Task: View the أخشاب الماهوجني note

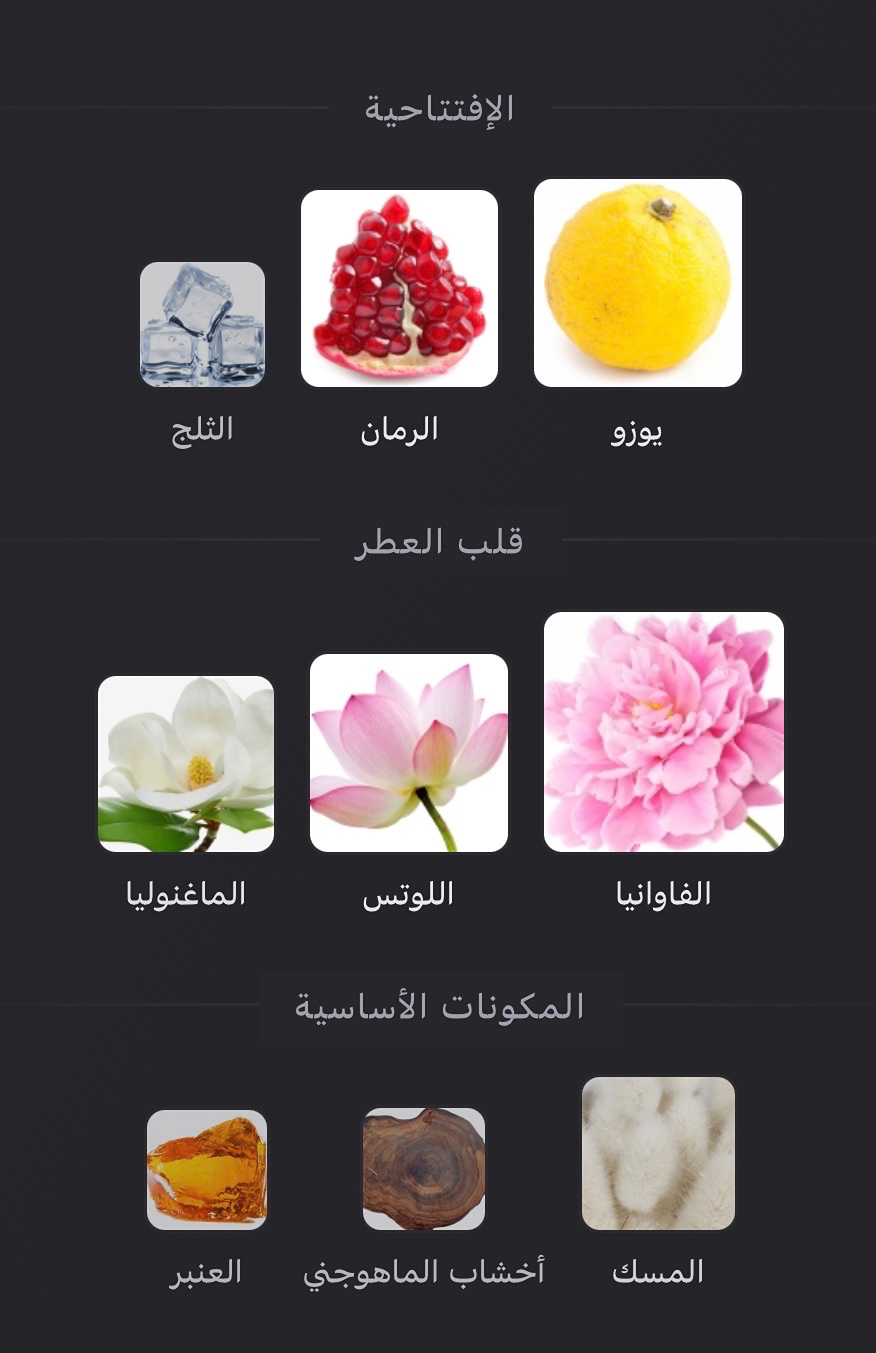Action: pyautogui.click(x=424, y=1168)
